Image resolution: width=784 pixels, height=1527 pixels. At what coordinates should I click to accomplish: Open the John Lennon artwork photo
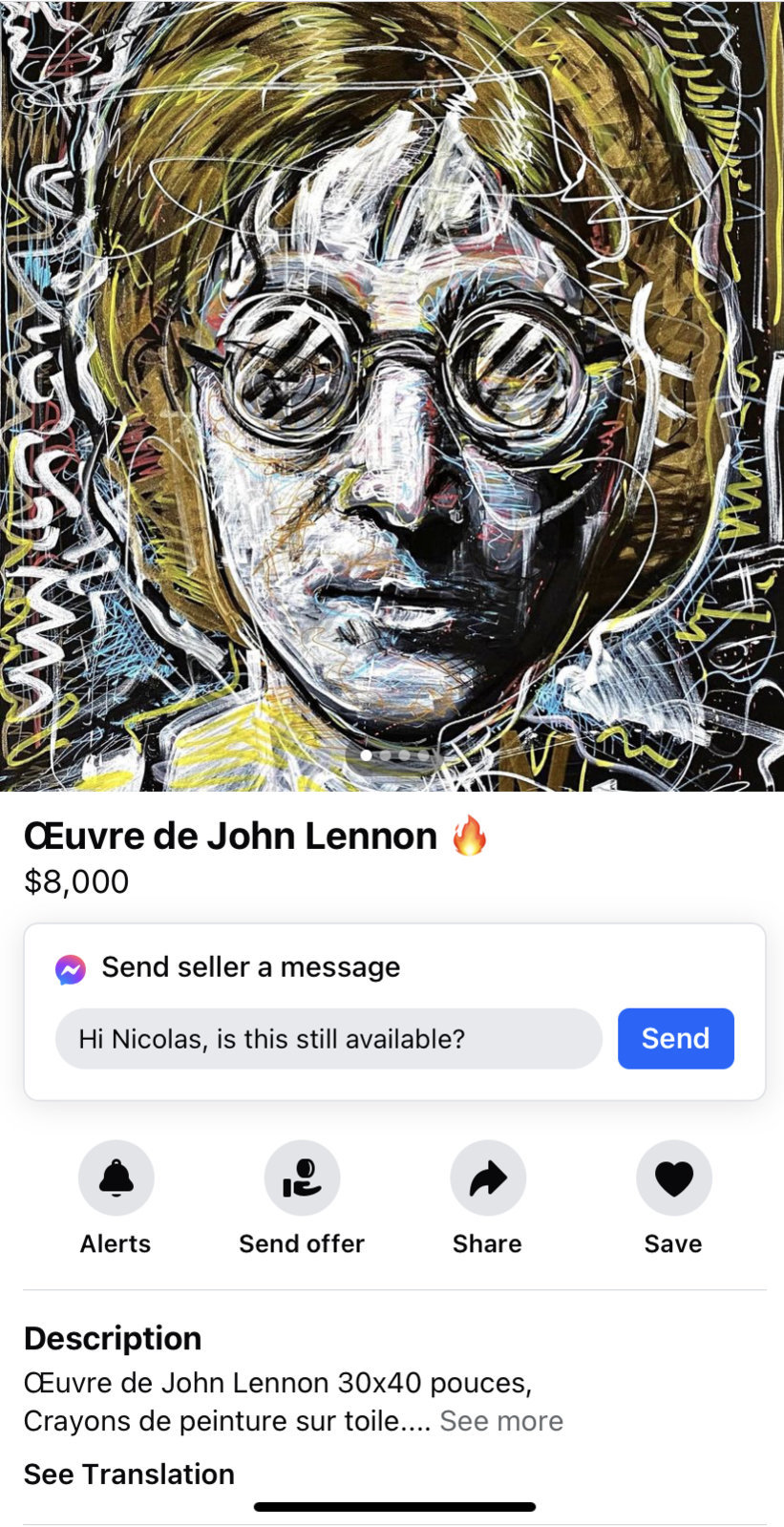coord(392,382)
